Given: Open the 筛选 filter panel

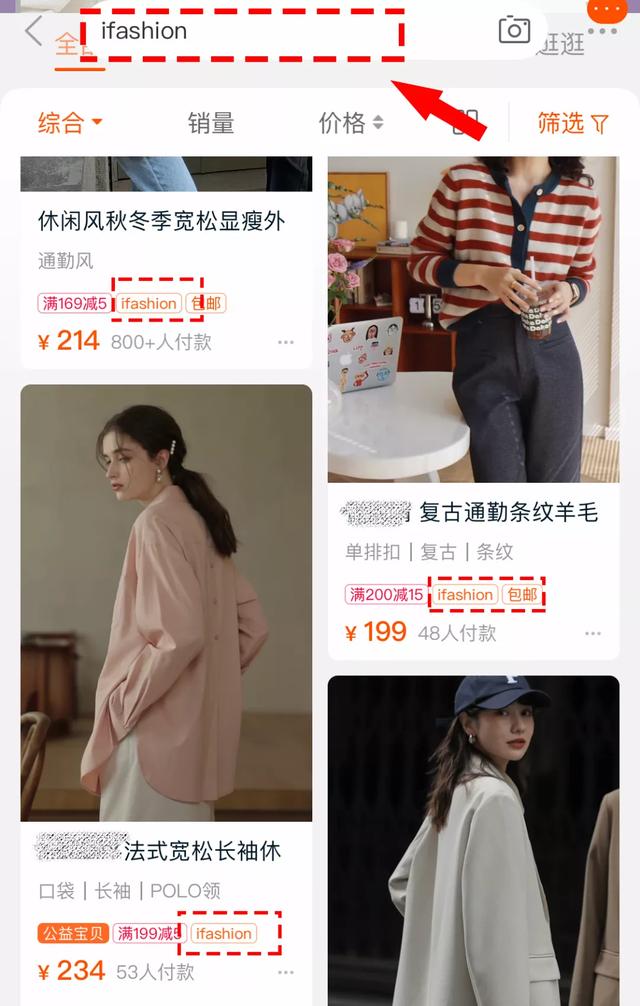Looking at the screenshot, I should [572, 123].
